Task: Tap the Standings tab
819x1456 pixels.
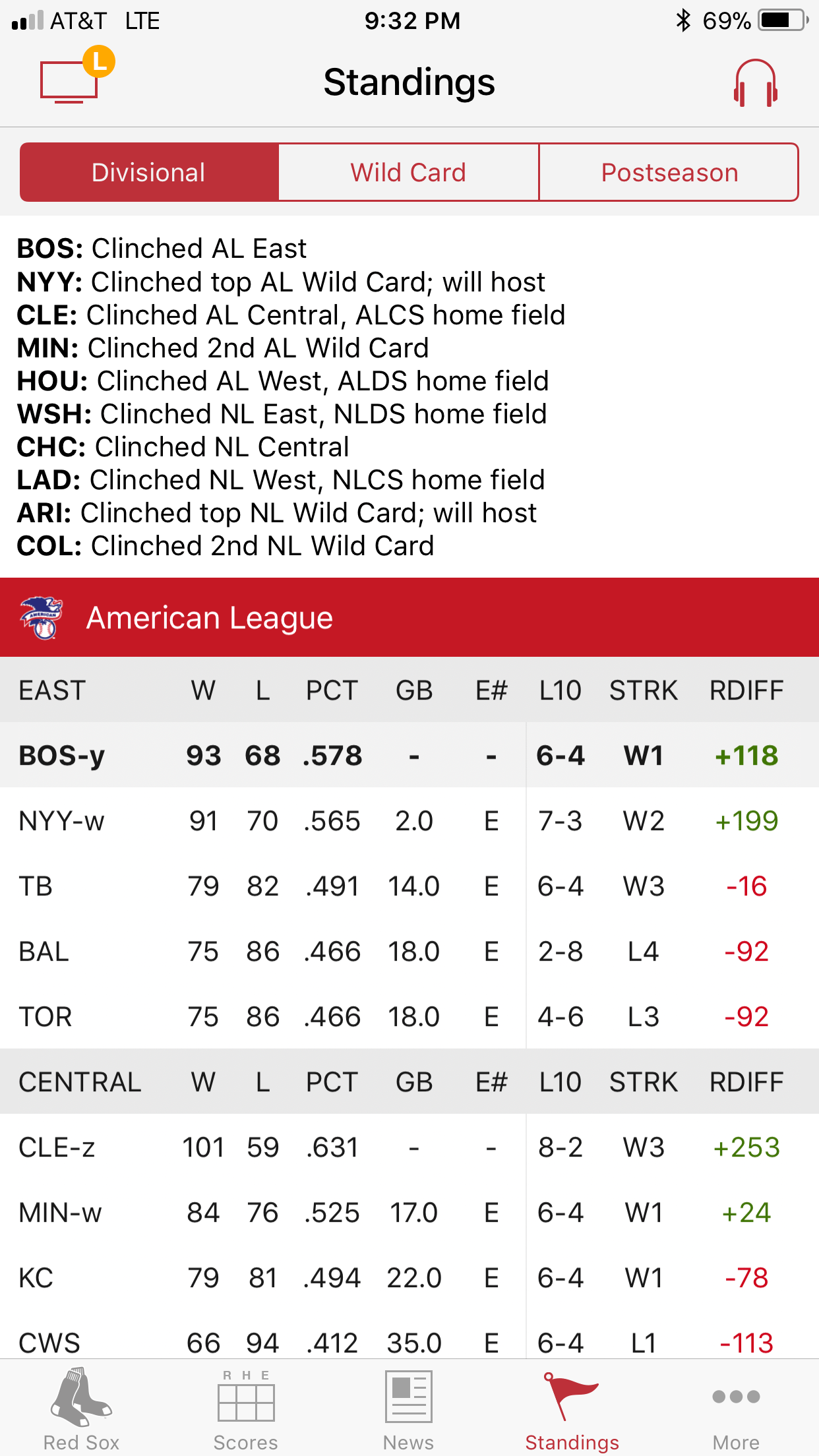Action: click(572, 1408)
